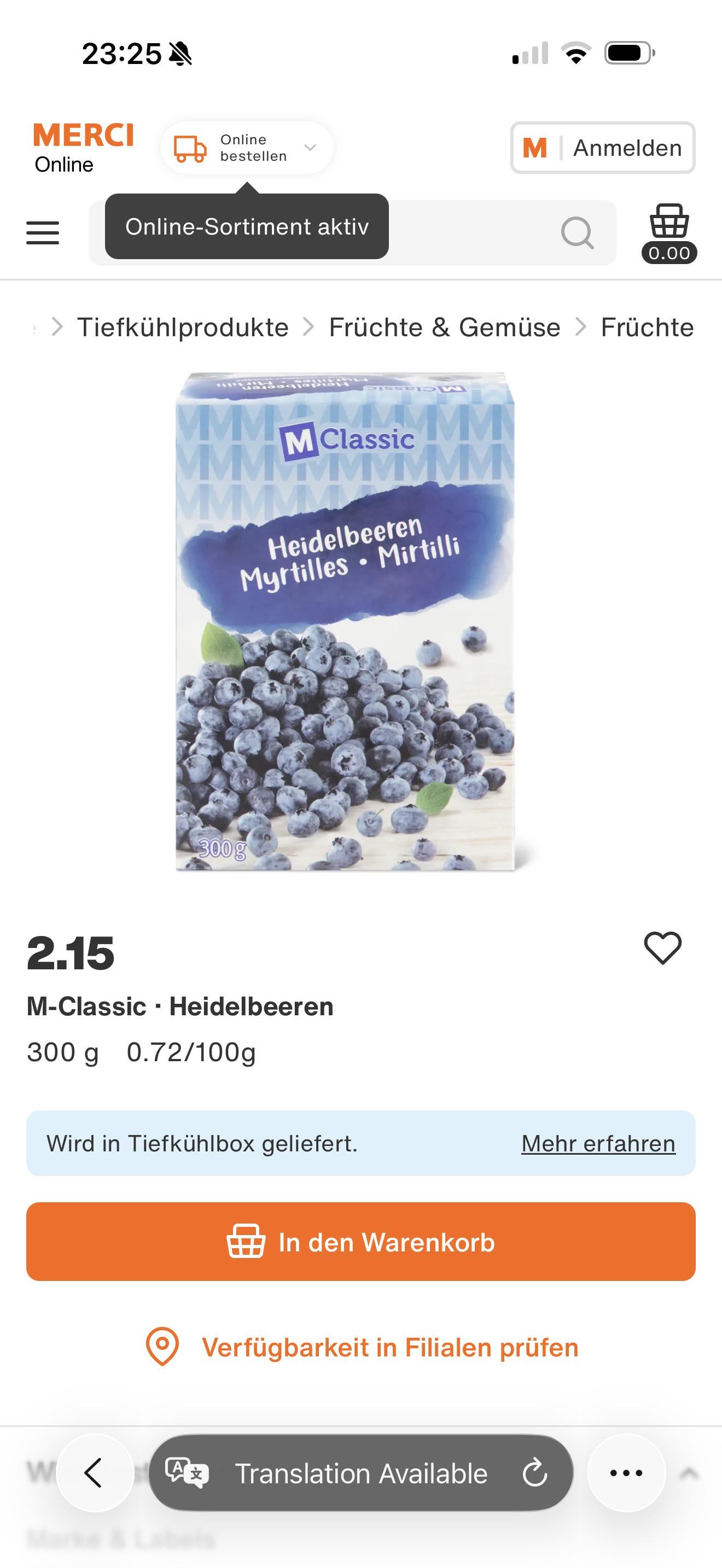Viewport: 722px width, 1568px height.
Task: Open Mehr erfahren link
Action: pos(598,1144)
